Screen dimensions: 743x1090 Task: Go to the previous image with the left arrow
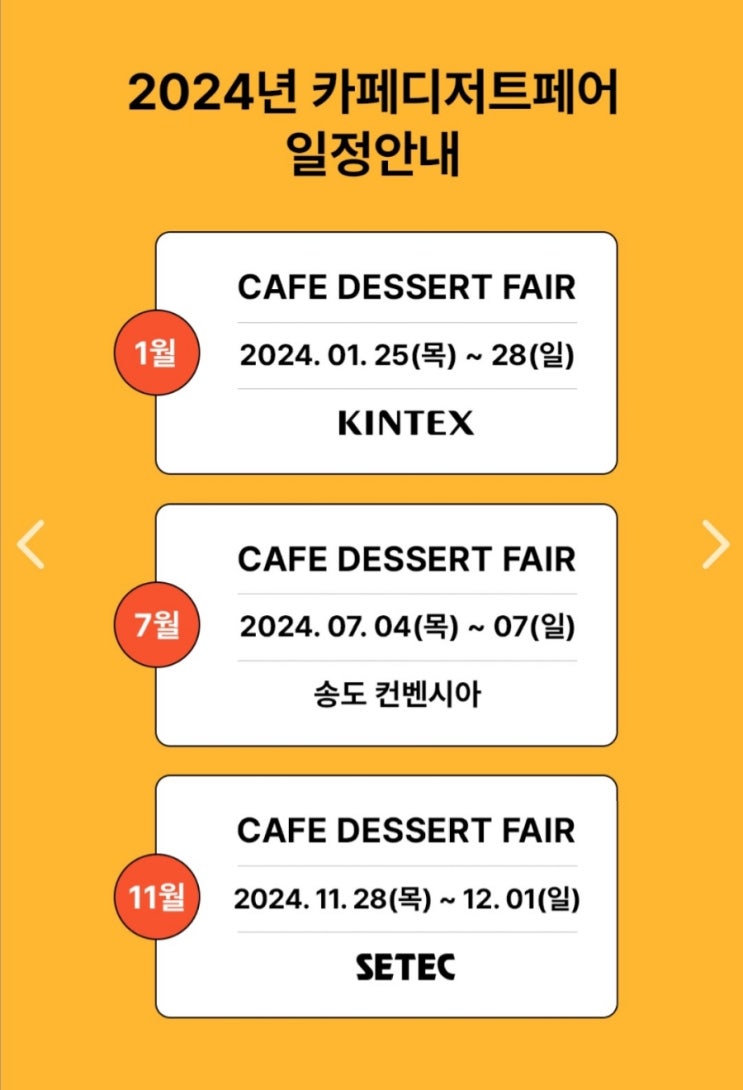[31, 544]
